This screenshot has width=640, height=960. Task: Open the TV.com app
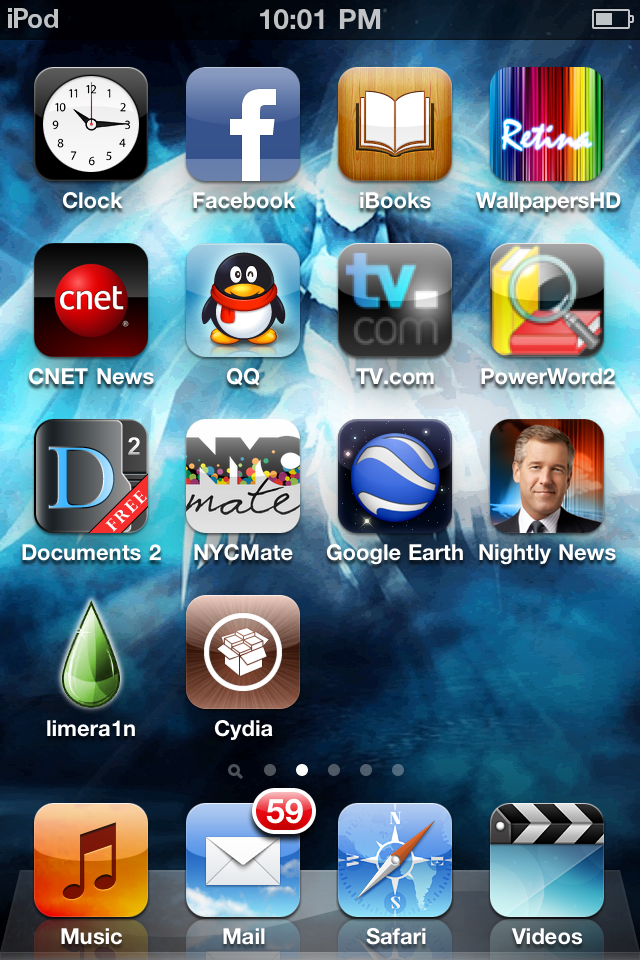tap(395, 300)
